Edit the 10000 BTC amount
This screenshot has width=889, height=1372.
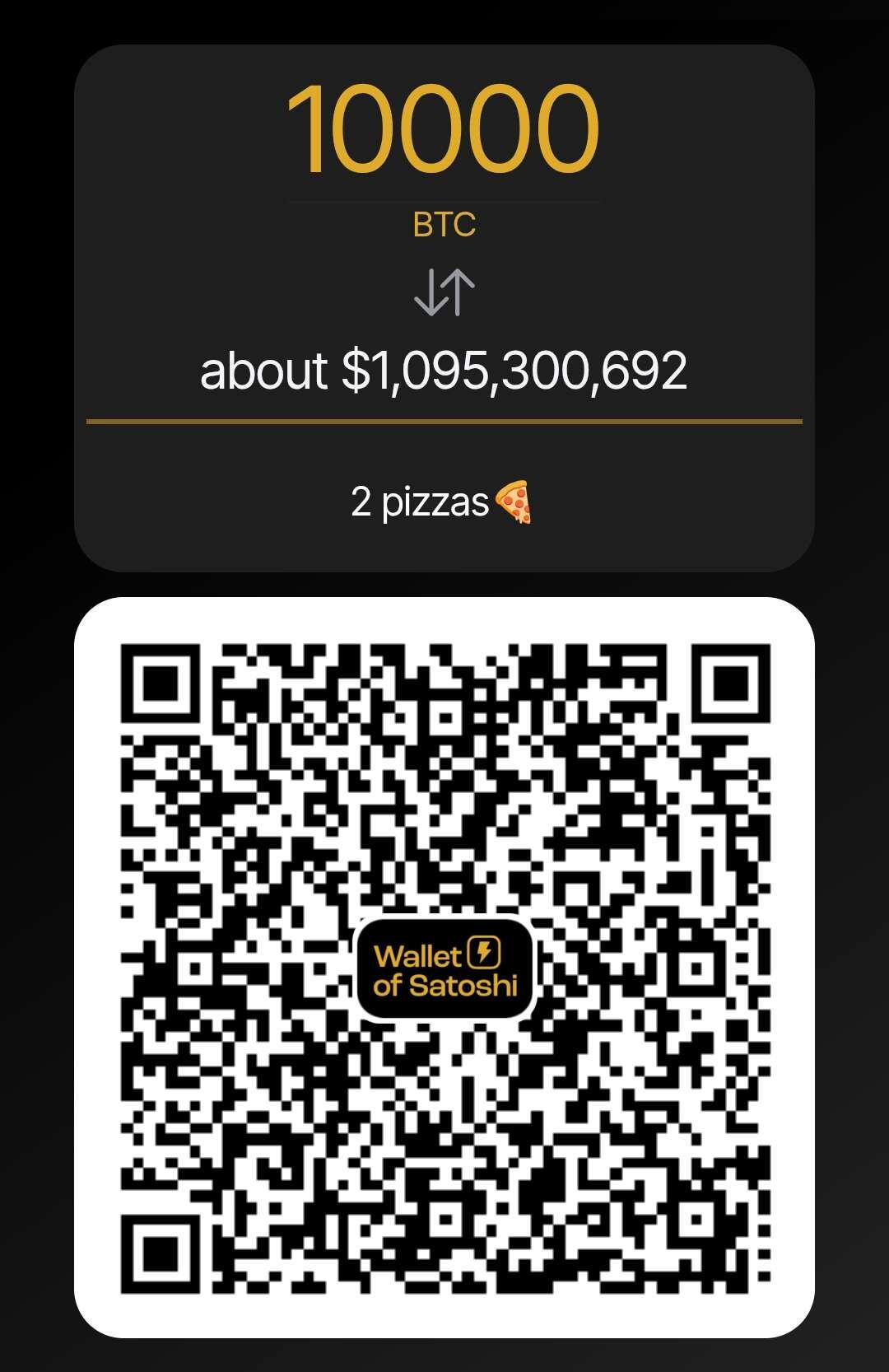coord(443,132)
